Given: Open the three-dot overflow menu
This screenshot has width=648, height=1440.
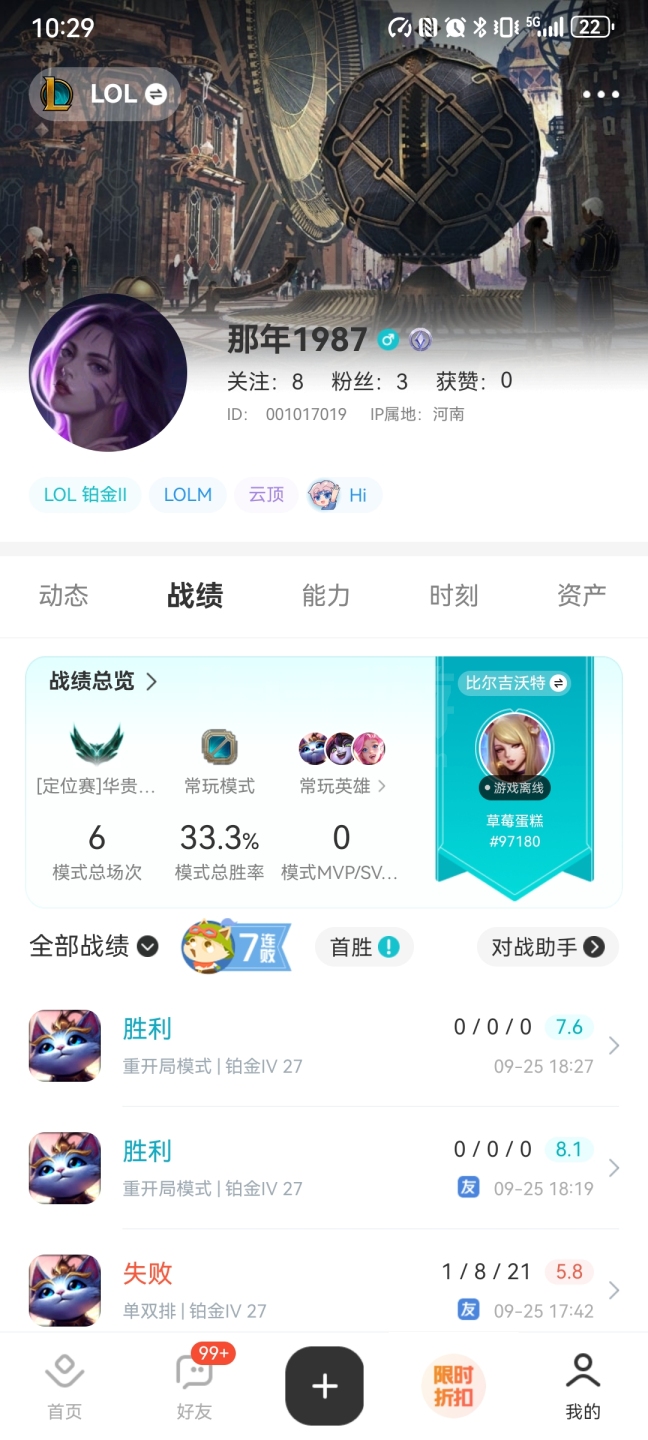Looking at the screenshot, I should click(x=600, y=95).
